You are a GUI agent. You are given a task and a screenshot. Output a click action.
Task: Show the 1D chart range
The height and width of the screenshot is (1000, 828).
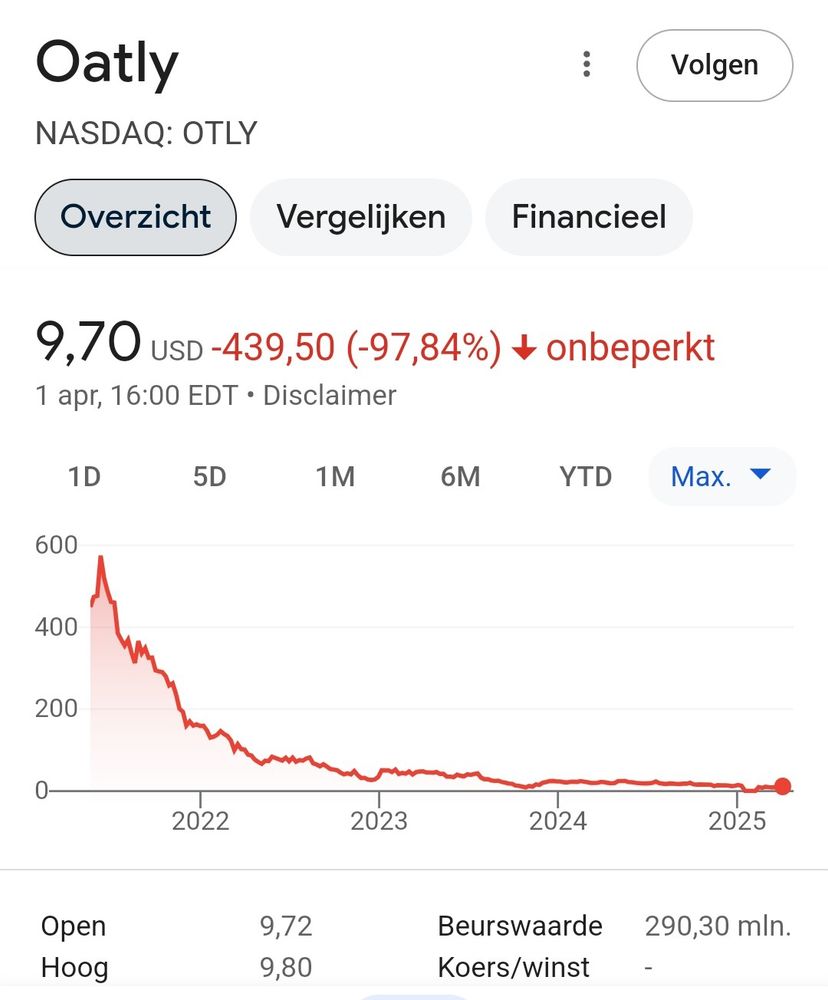pyautogui.click(x=84, y=477)
